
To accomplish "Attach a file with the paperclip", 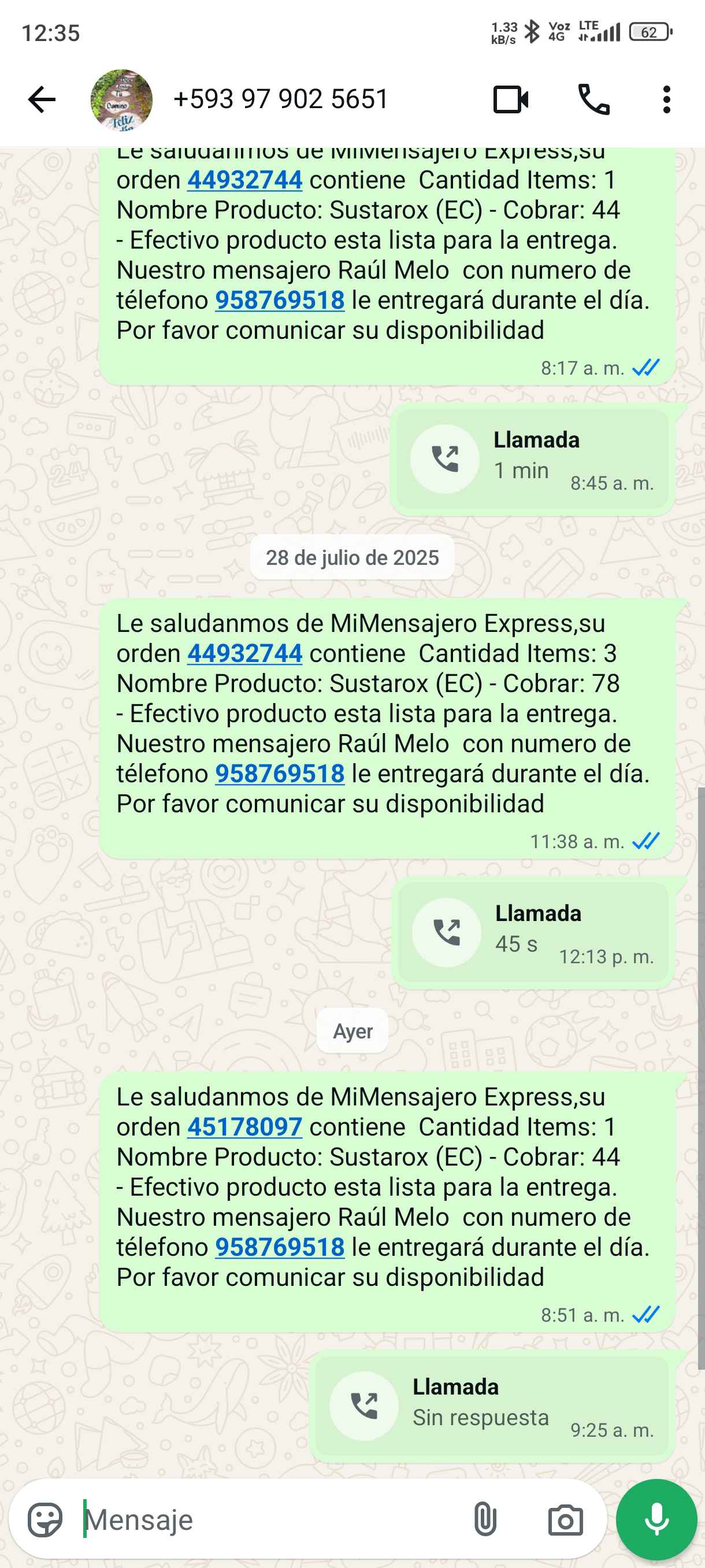I will pos(485,1519).
